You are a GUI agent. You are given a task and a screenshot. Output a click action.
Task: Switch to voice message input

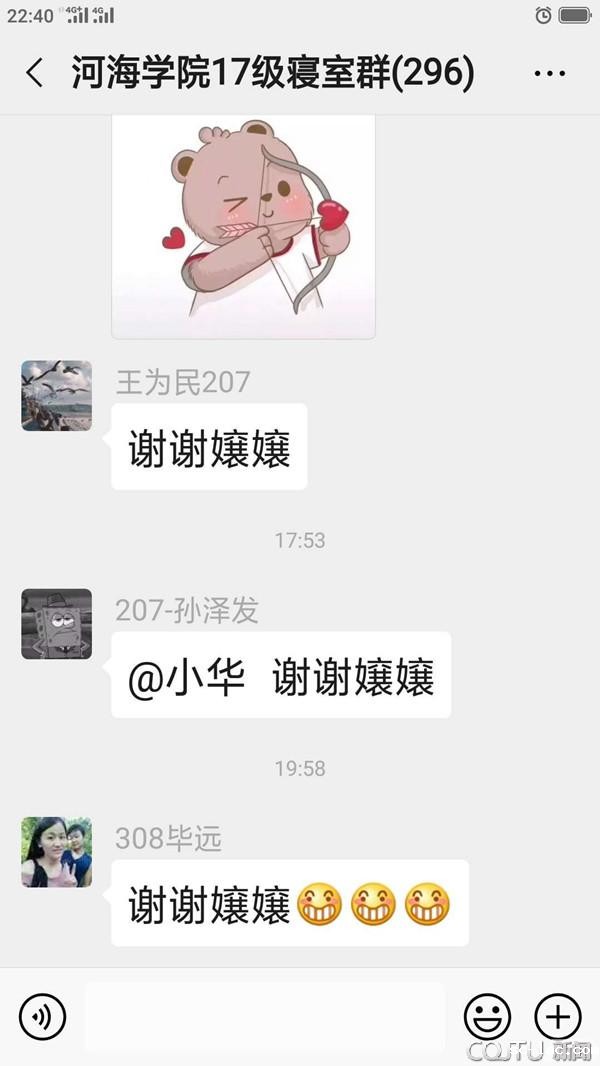coord(43,1017)
